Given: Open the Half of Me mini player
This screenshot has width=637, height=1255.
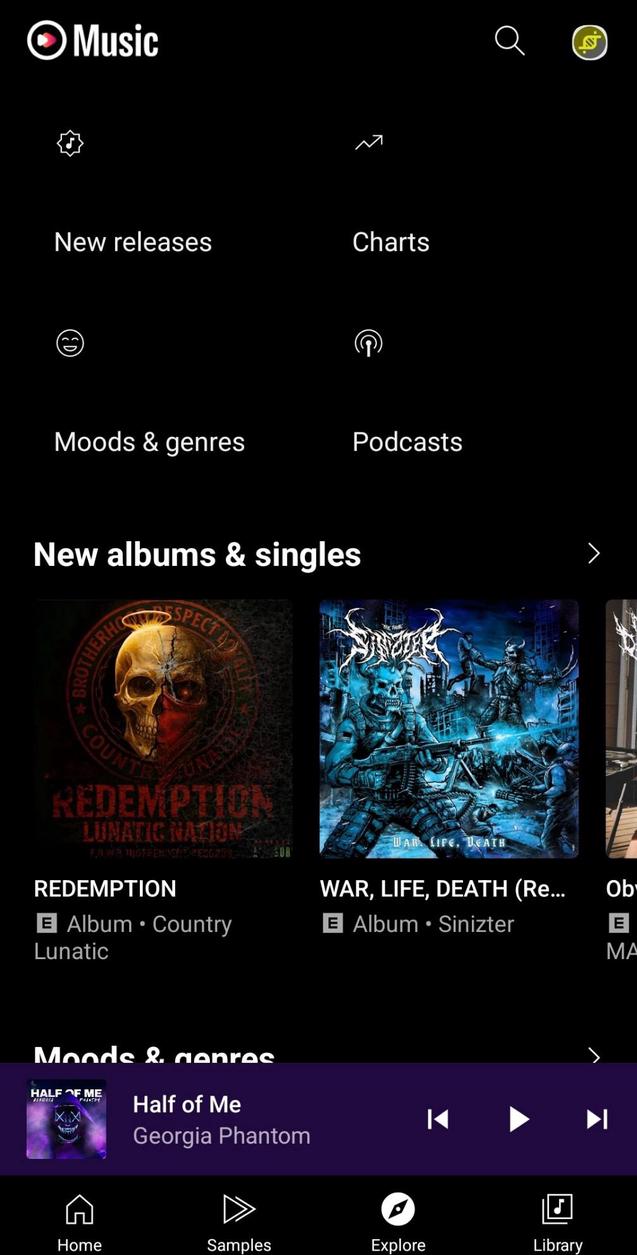Looking at the screenshot, I should [220, 1119].
